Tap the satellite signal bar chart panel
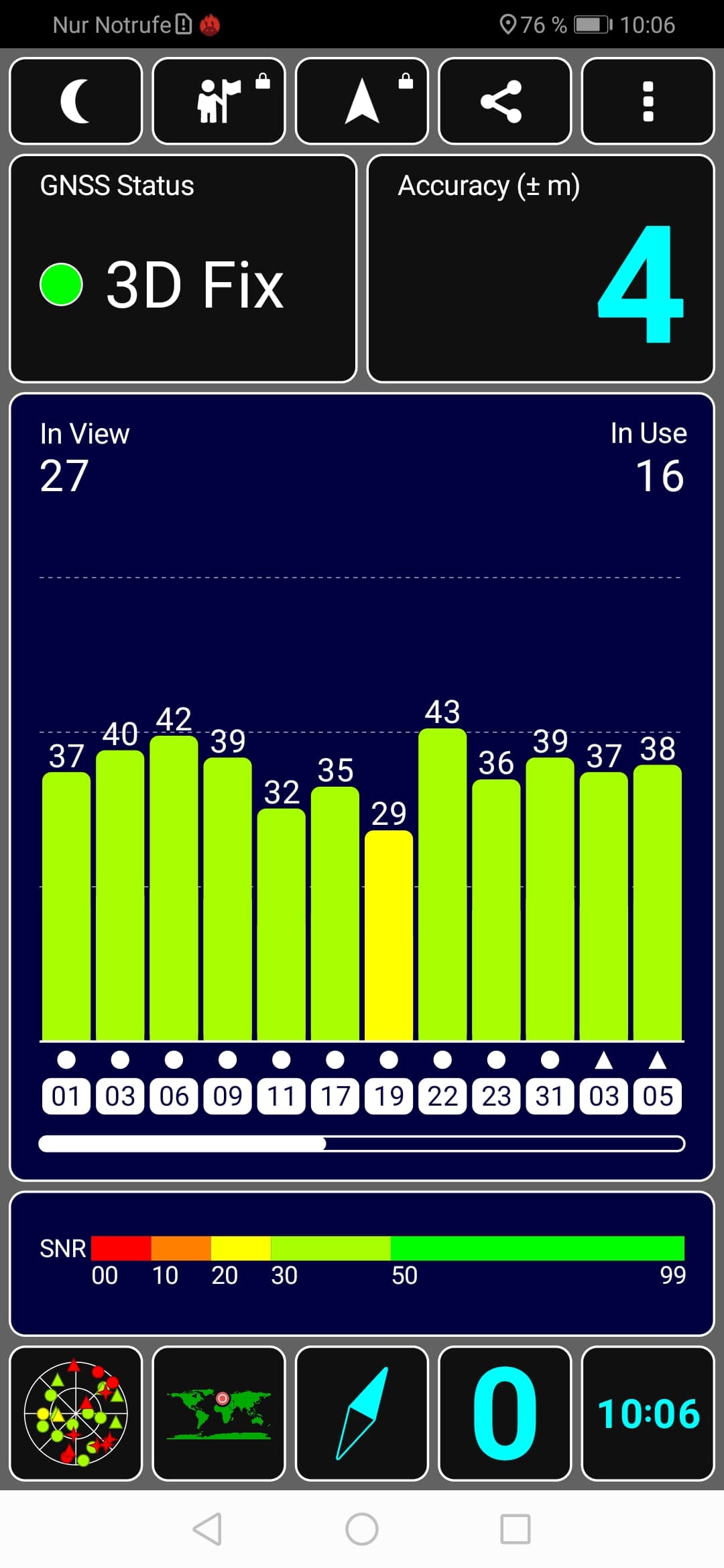This screenshot has width=724, height=1568. 362,787
